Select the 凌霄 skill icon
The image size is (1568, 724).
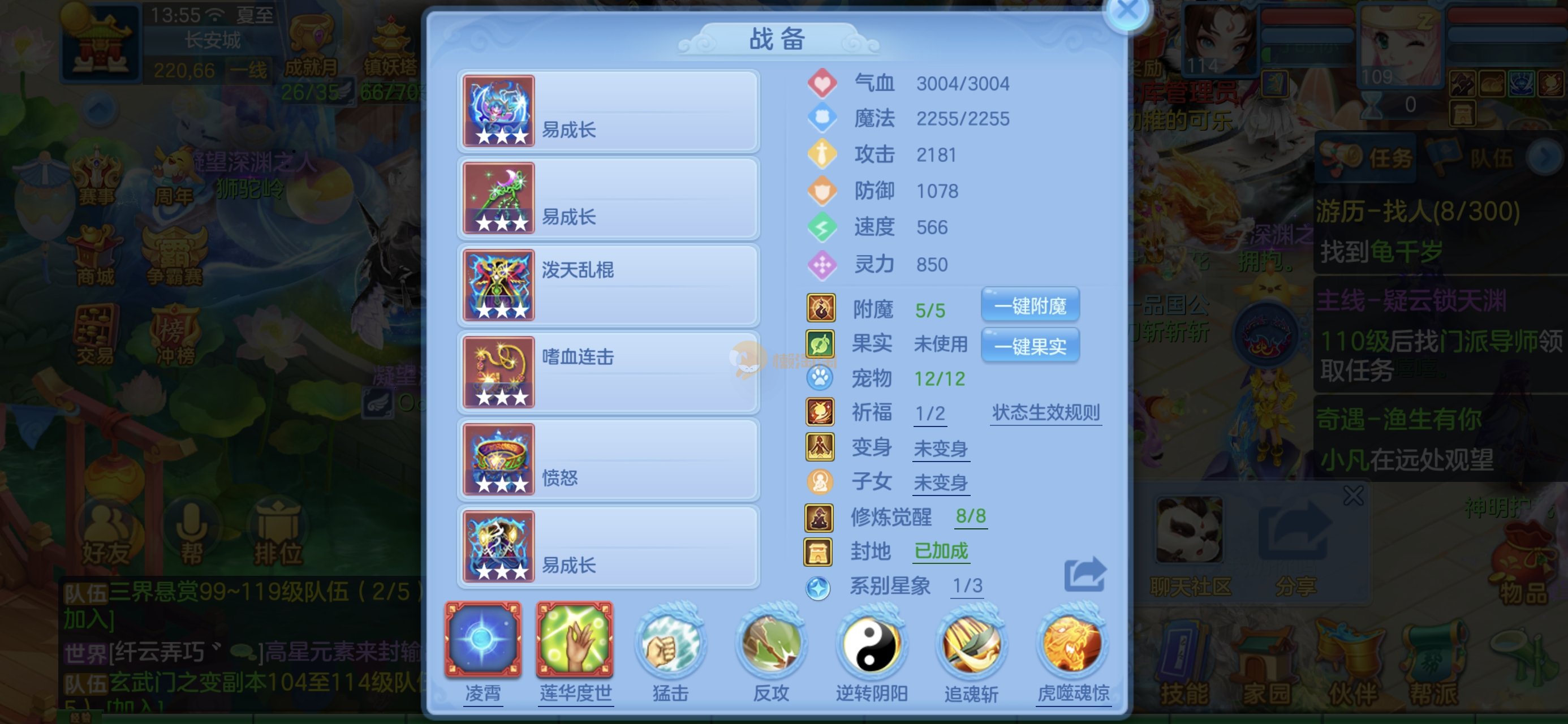[483, 641]
